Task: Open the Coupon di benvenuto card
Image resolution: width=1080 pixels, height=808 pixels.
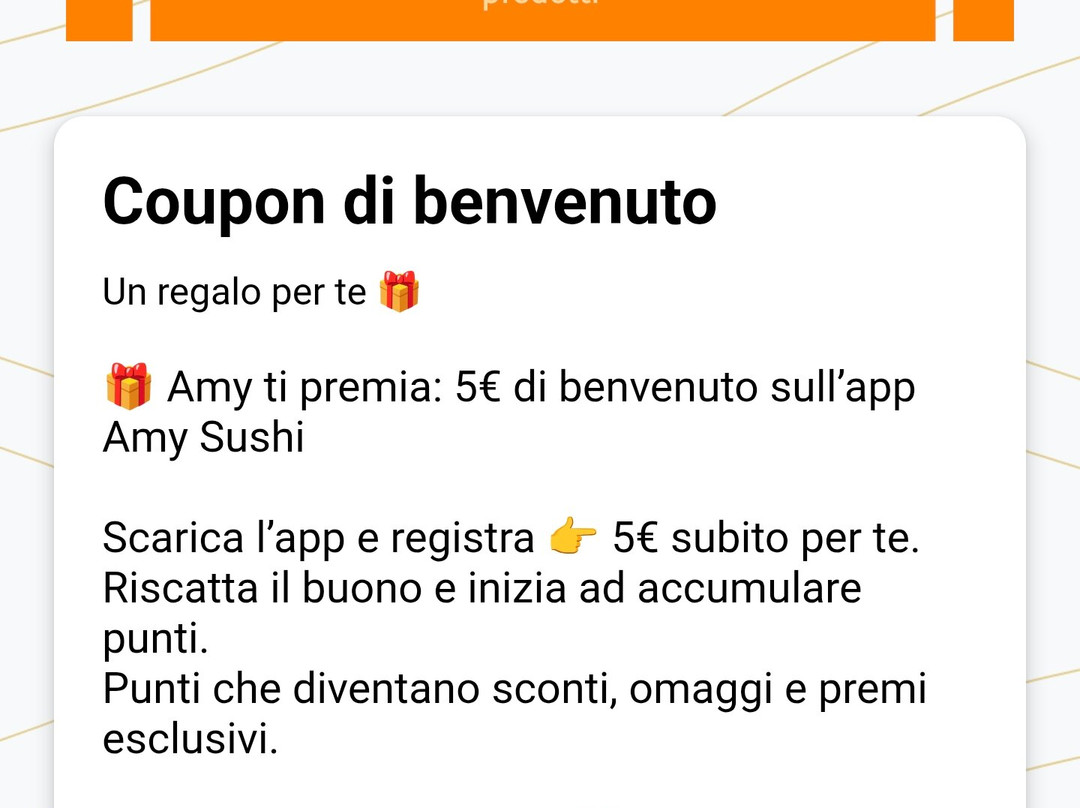Action: tap(540, 460)
